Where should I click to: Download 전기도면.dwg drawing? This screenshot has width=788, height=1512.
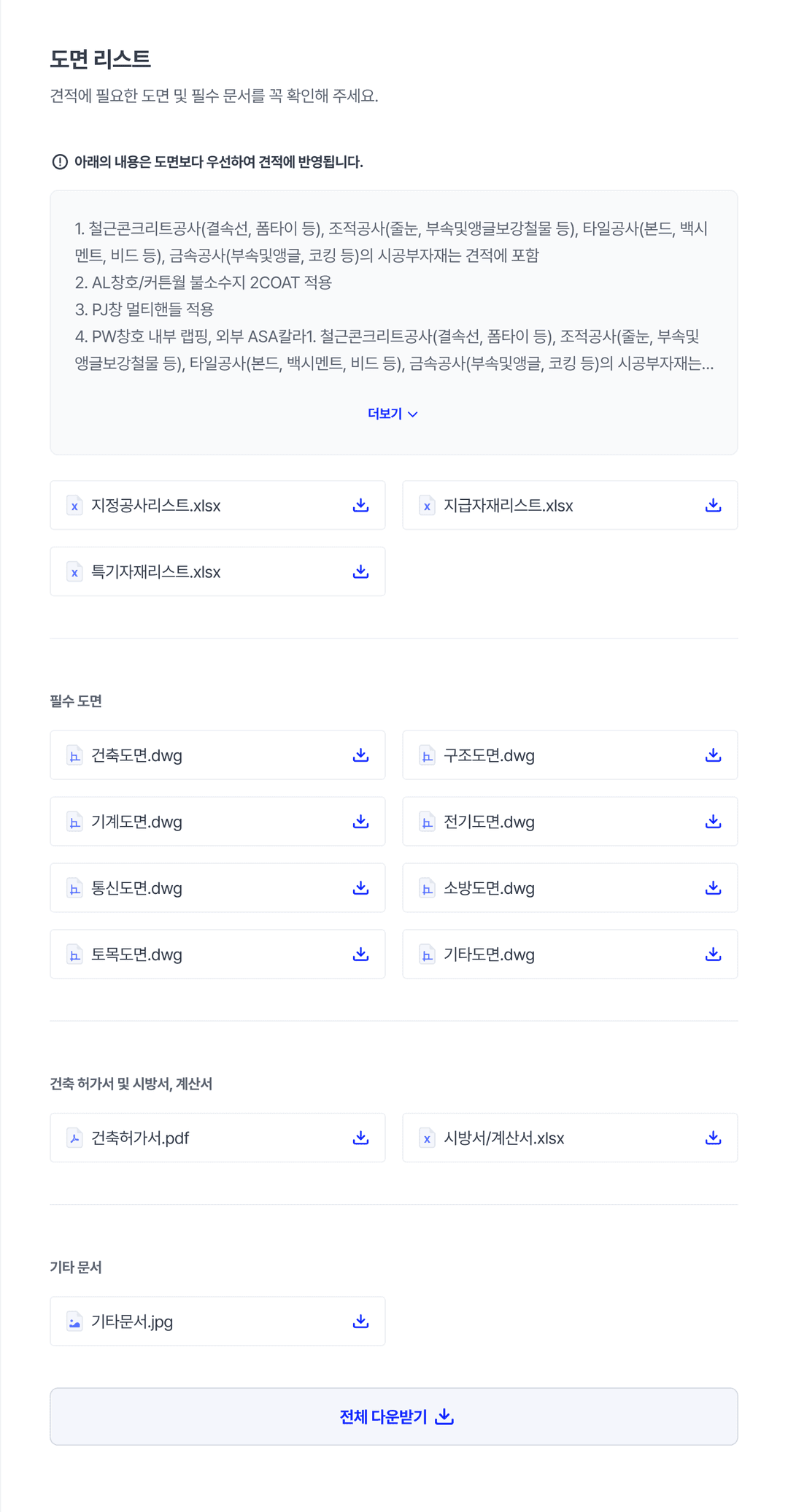(713, 822)
